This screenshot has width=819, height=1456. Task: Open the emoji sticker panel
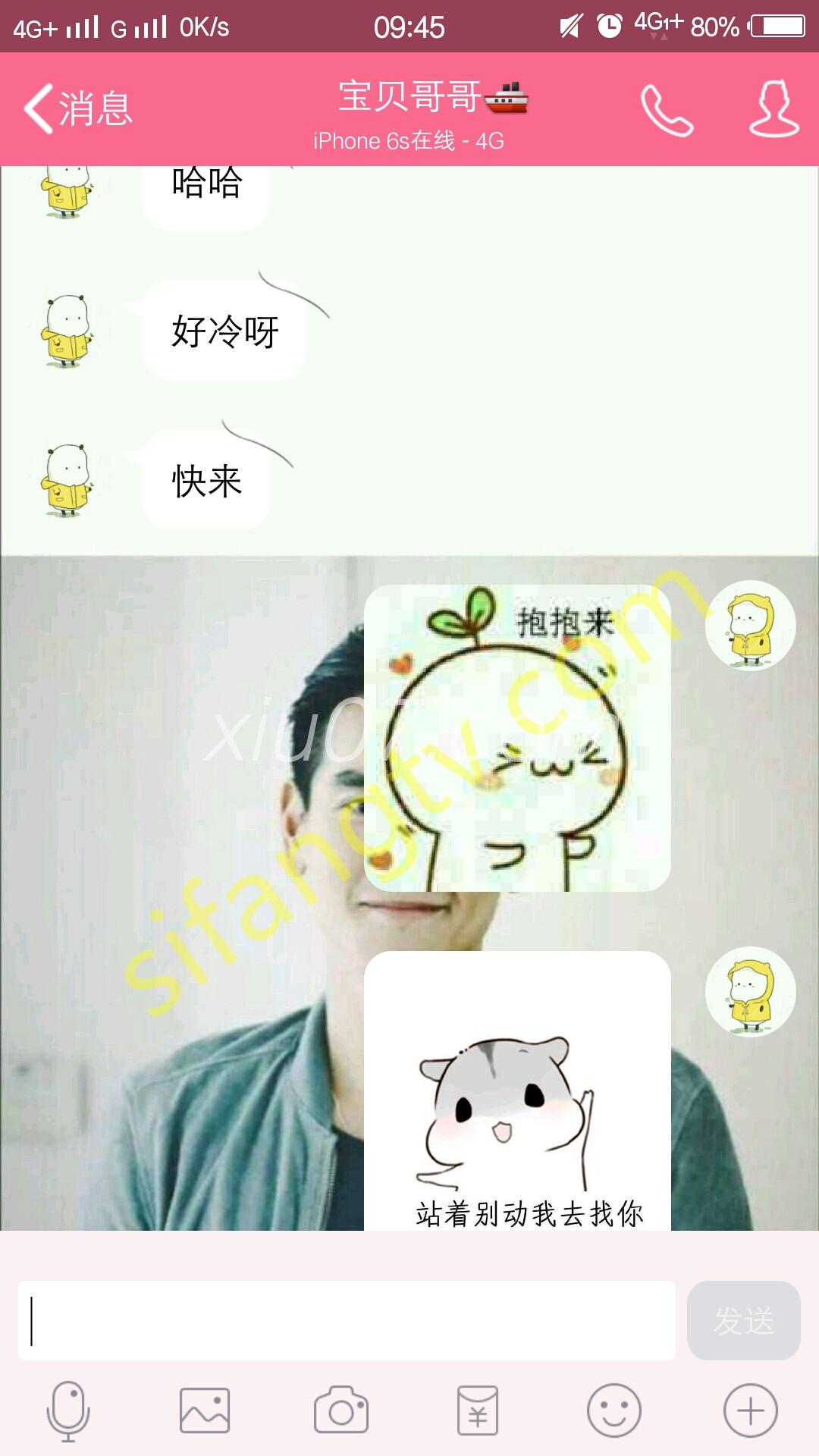point(614,1410)
